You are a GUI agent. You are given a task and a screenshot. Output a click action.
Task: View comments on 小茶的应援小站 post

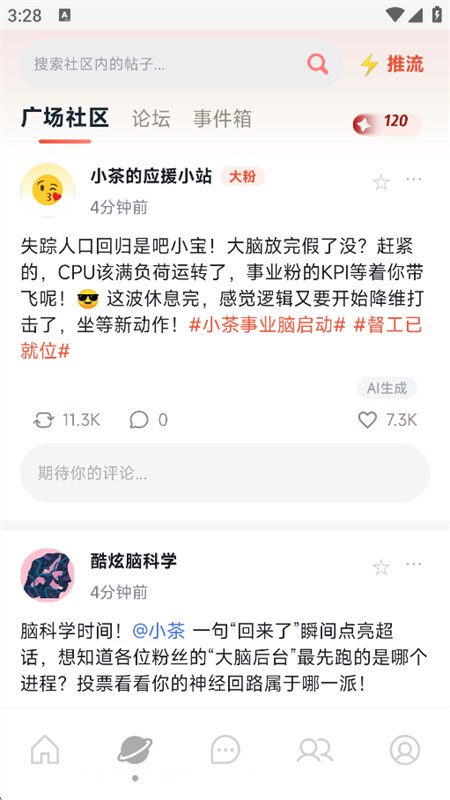point(148,420)
